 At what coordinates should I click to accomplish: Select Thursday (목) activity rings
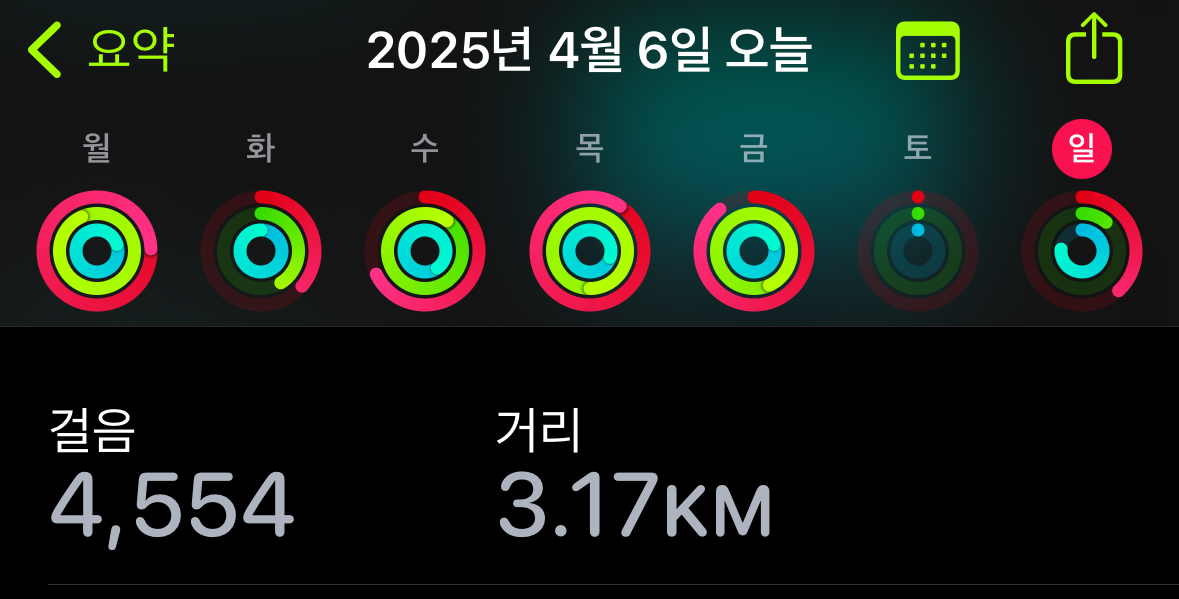tap(589, 250)
